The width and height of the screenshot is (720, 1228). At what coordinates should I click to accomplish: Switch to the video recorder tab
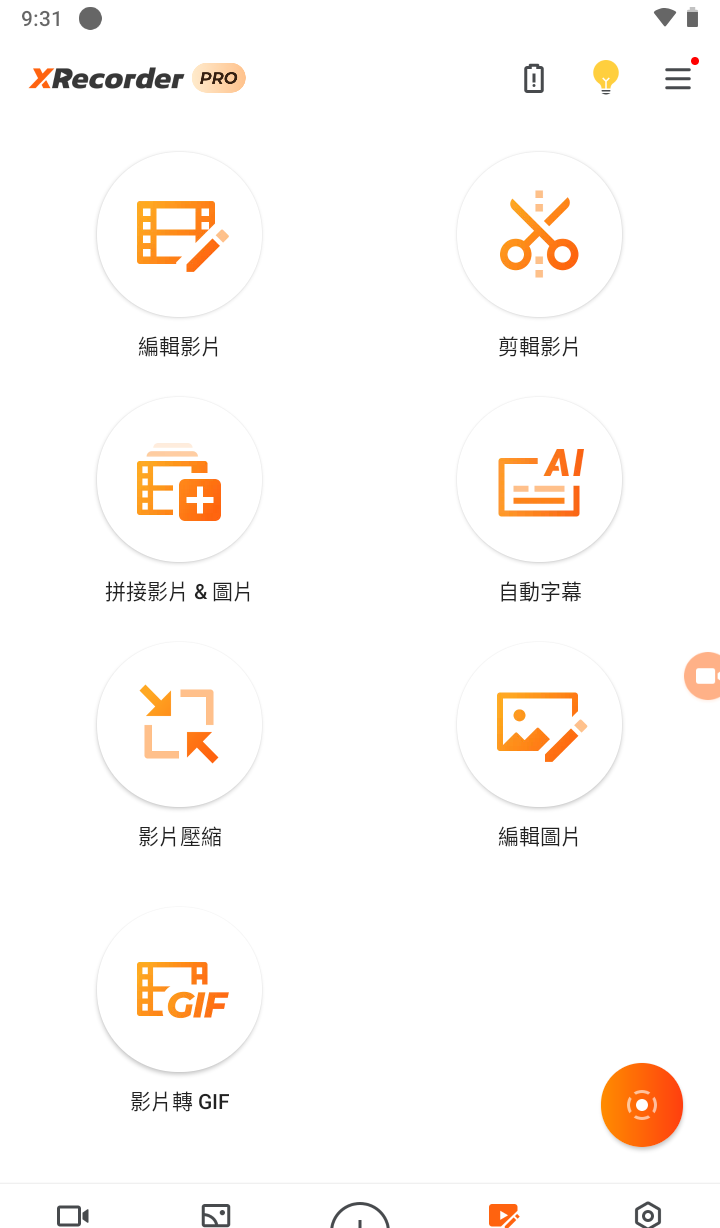[71, 1215]
